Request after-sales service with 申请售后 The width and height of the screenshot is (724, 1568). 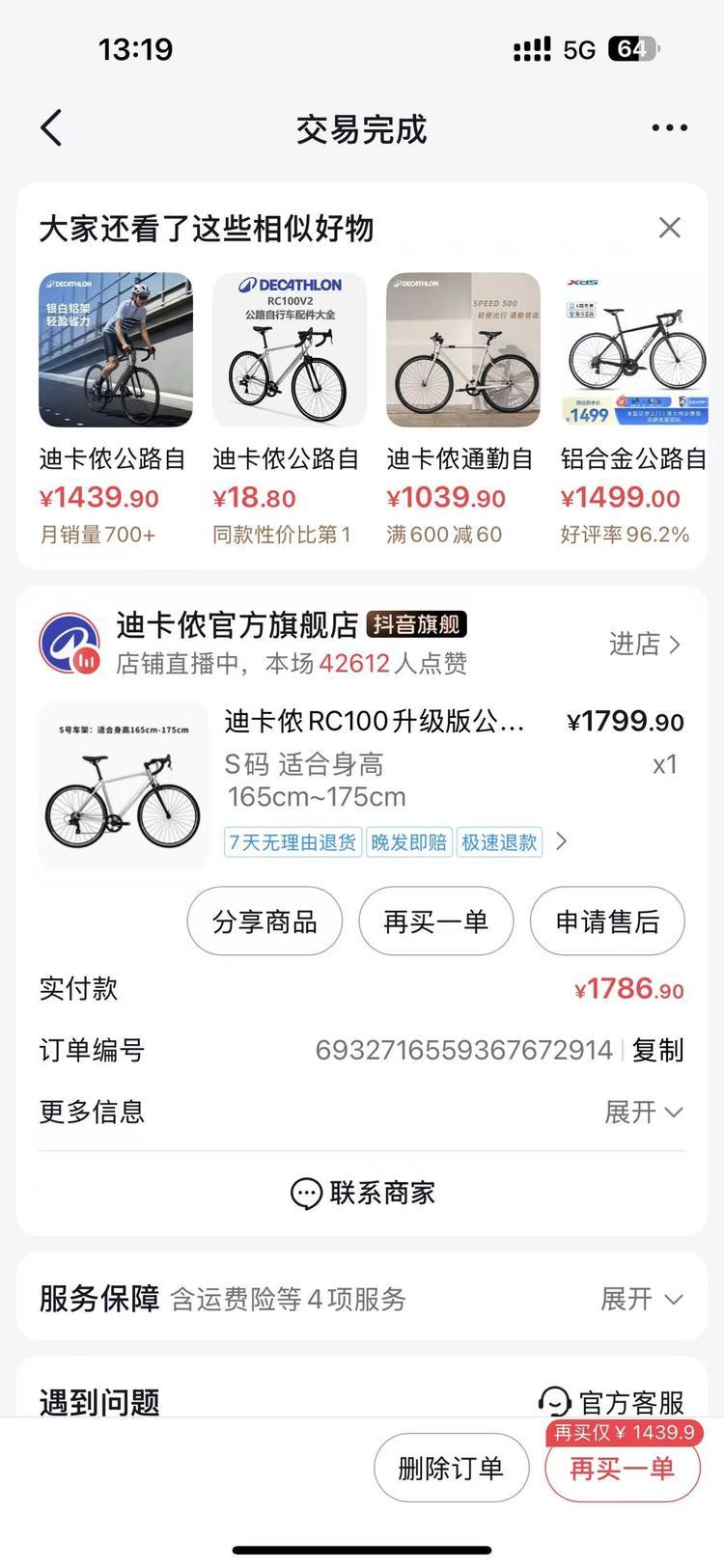coord(607,922)
